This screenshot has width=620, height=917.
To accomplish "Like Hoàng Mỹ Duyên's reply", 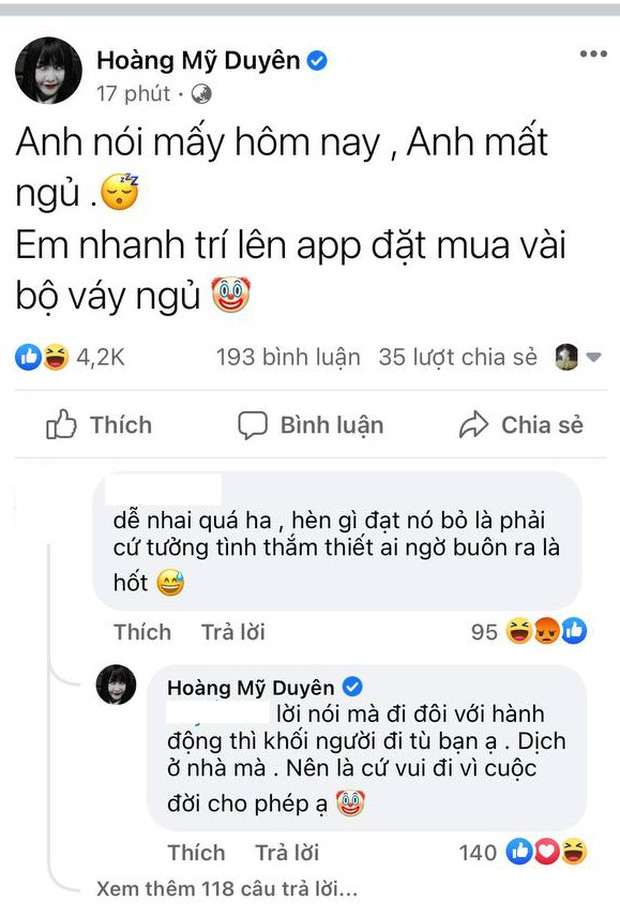I will tap(196, 852).
